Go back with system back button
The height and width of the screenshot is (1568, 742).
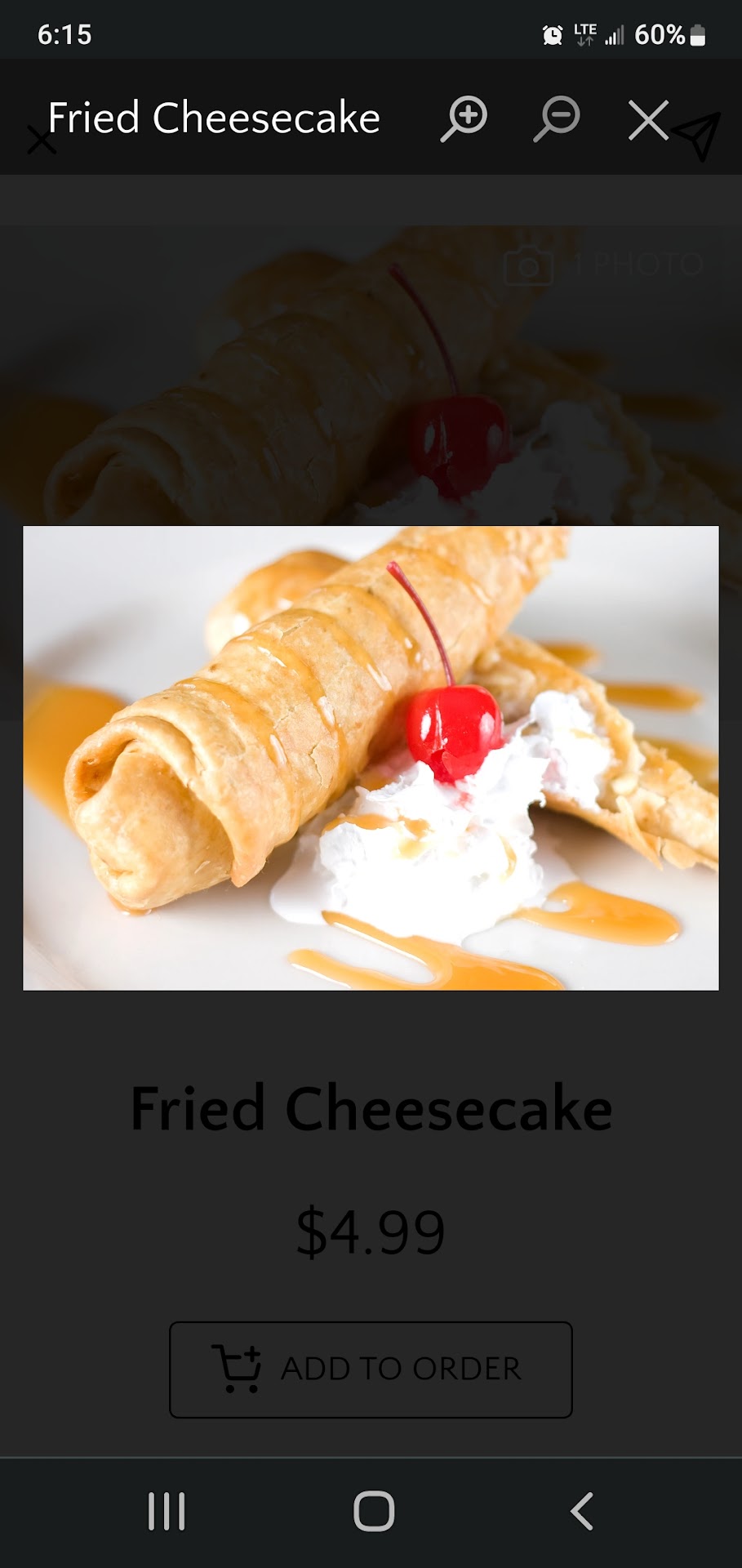tap(581, 1512)
